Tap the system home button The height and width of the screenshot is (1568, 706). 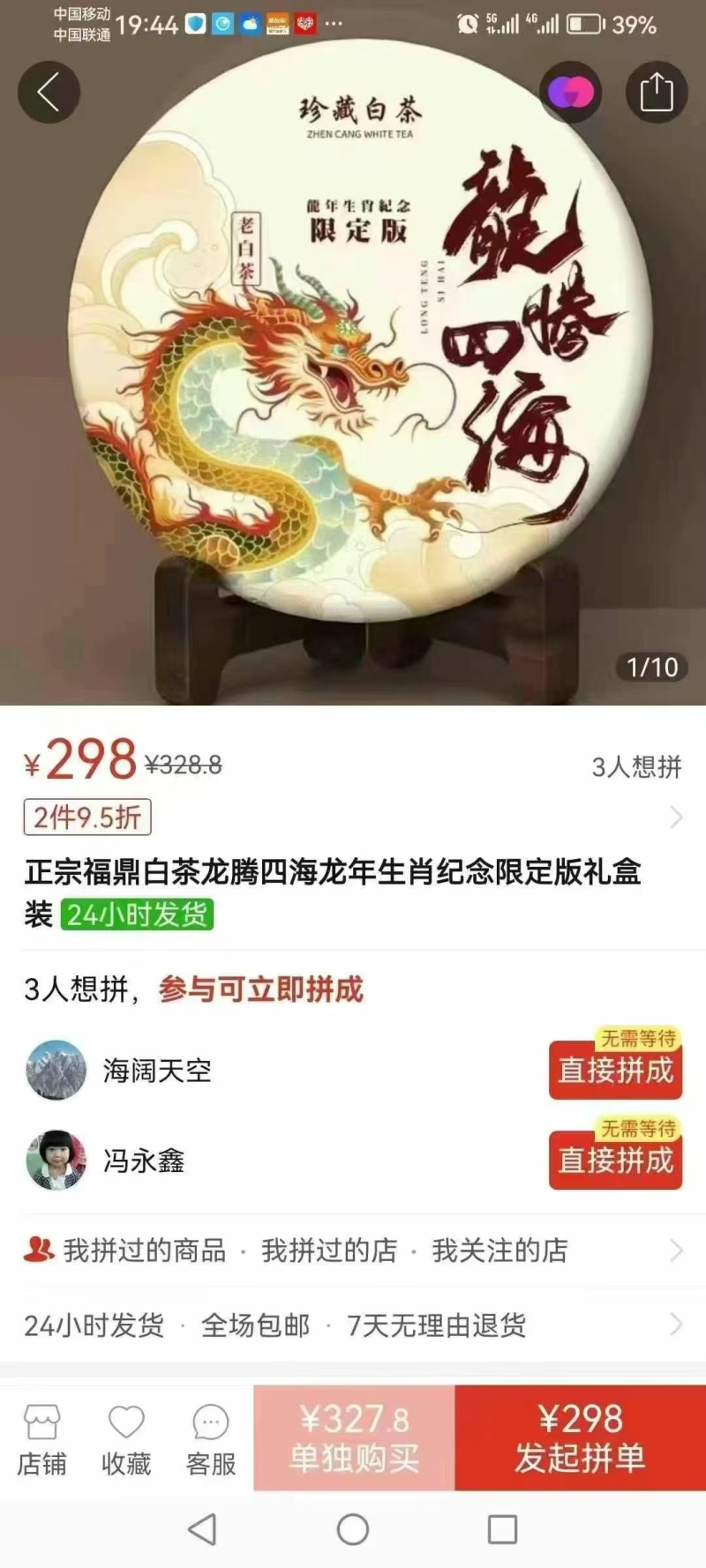coord(353,1529)
